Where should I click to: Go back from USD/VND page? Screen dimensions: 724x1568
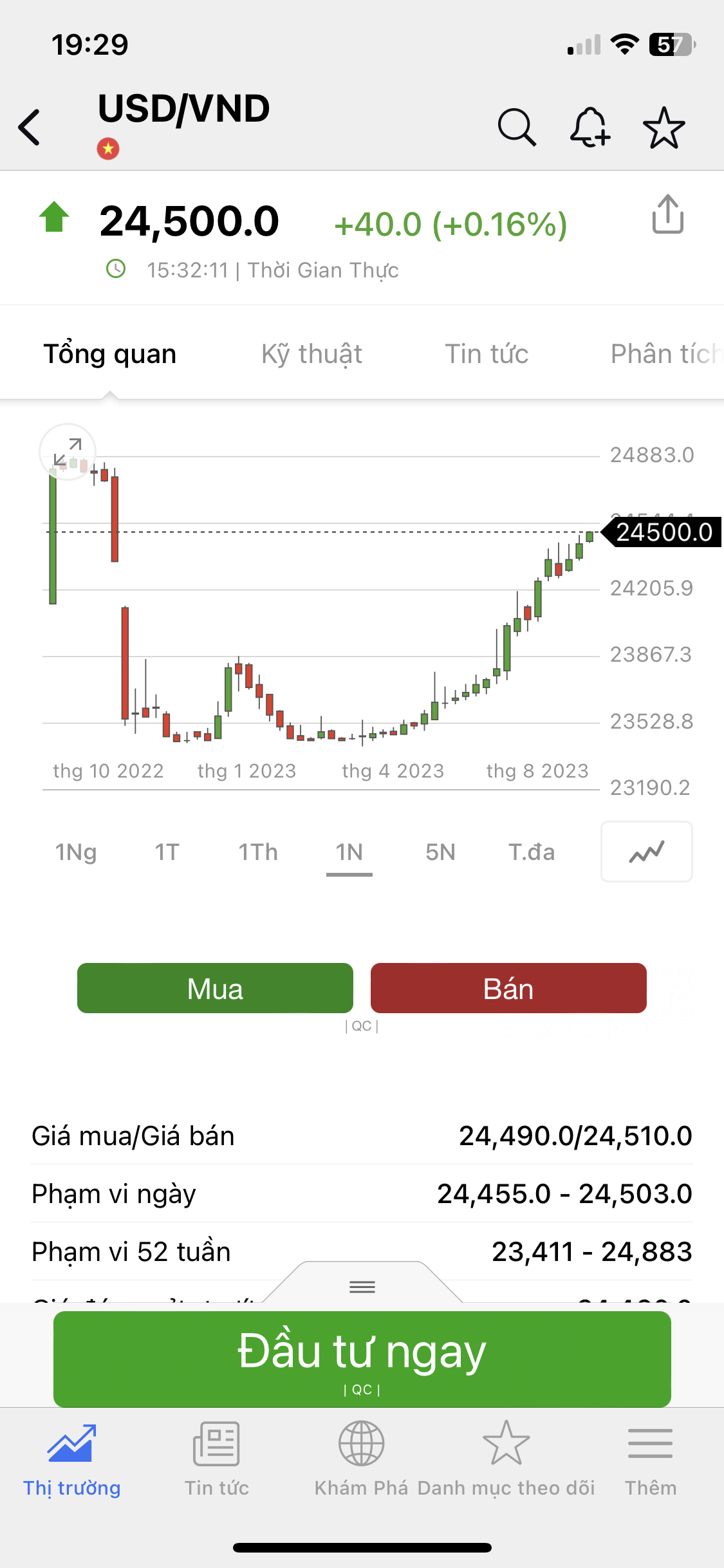tap(30, 127)
